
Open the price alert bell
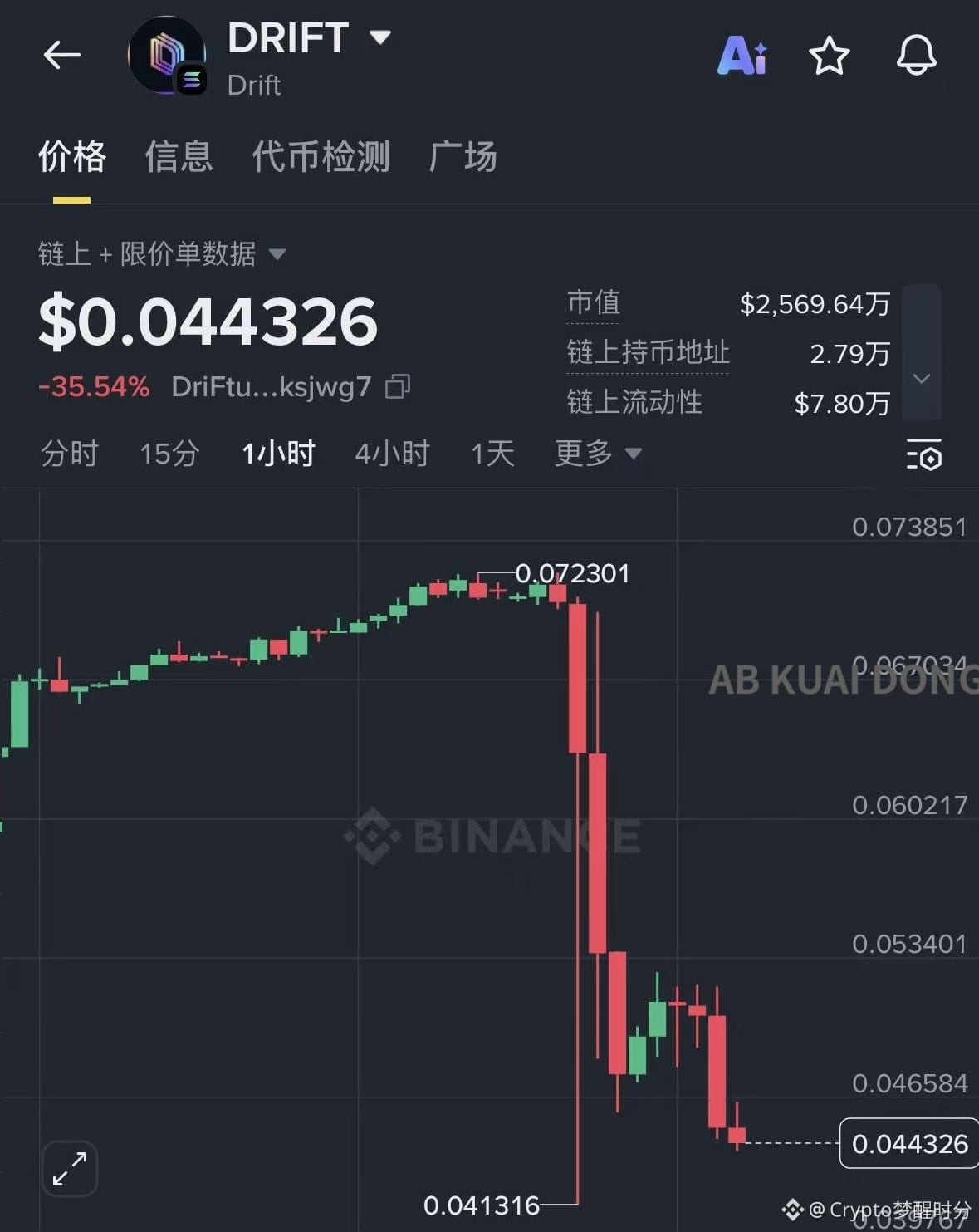[x=916, y=56]
